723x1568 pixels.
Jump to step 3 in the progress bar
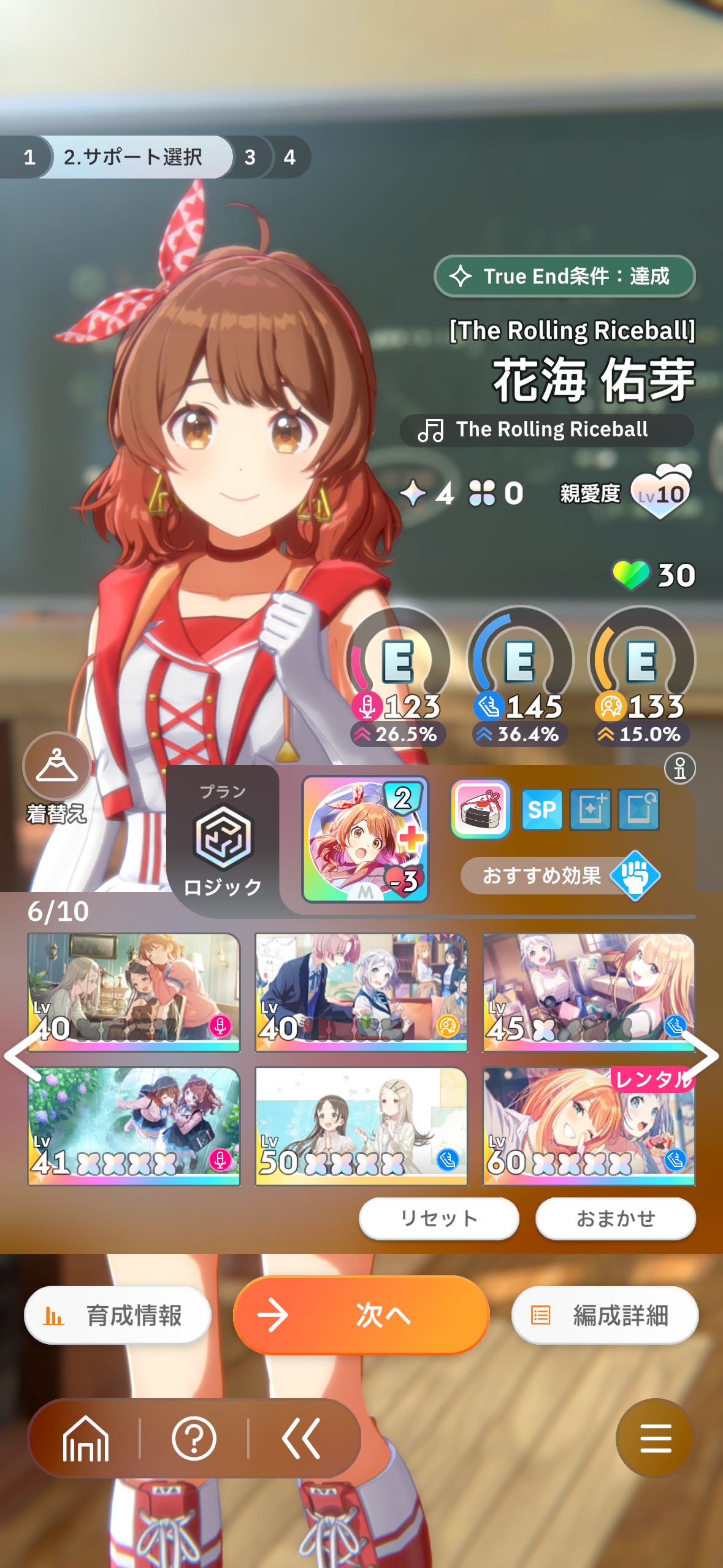coord(250,157)
